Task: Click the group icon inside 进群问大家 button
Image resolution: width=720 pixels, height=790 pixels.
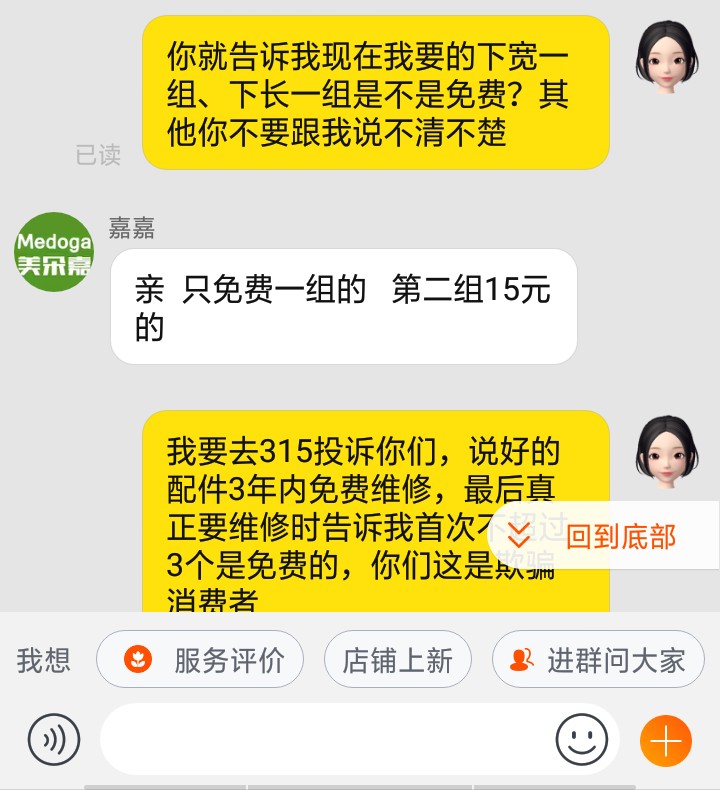Action: 519,659
